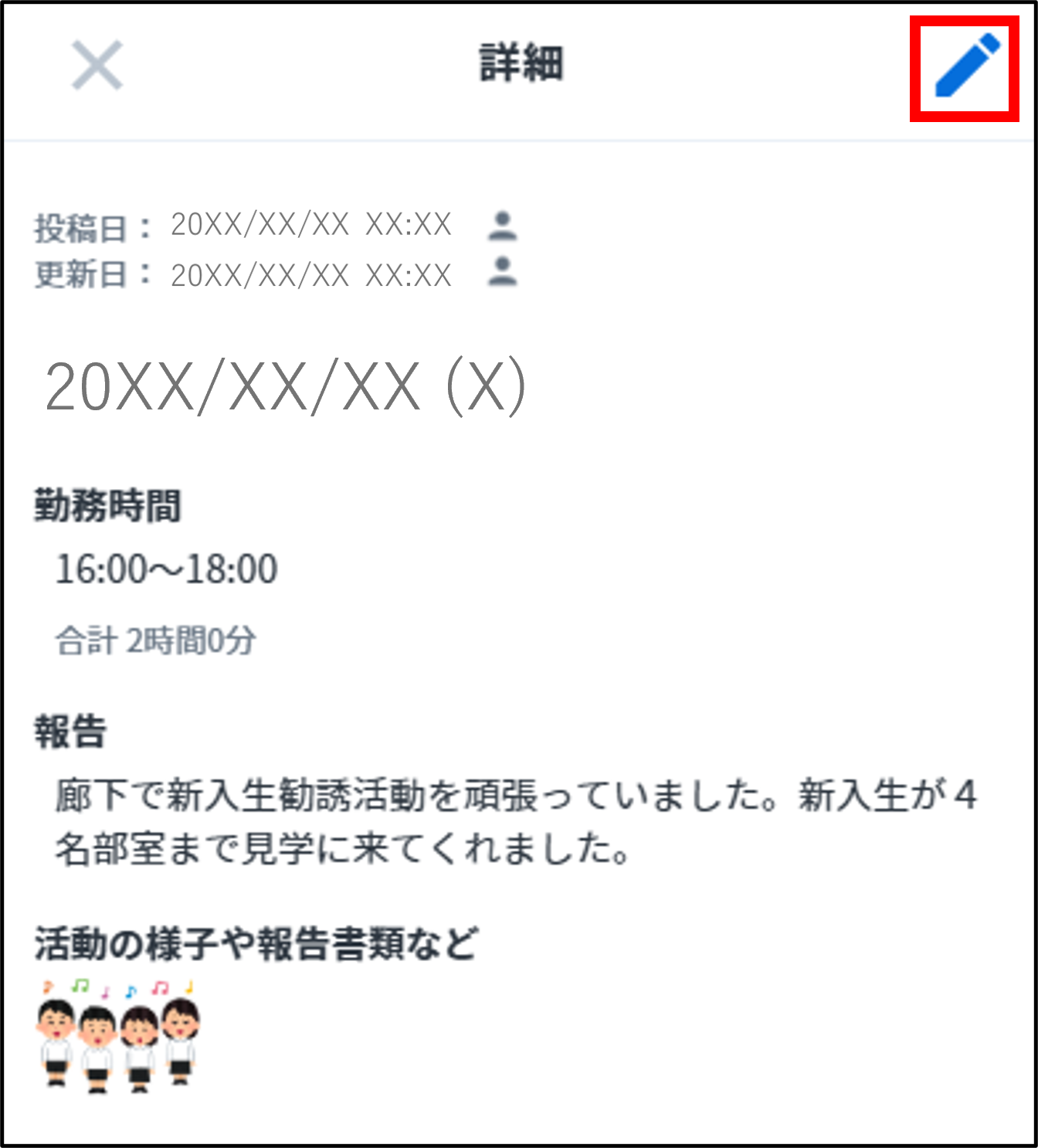The image size is (1038, 1148).
Task: Edit this report with the pencil icon
Action: (x=965, y=66)
